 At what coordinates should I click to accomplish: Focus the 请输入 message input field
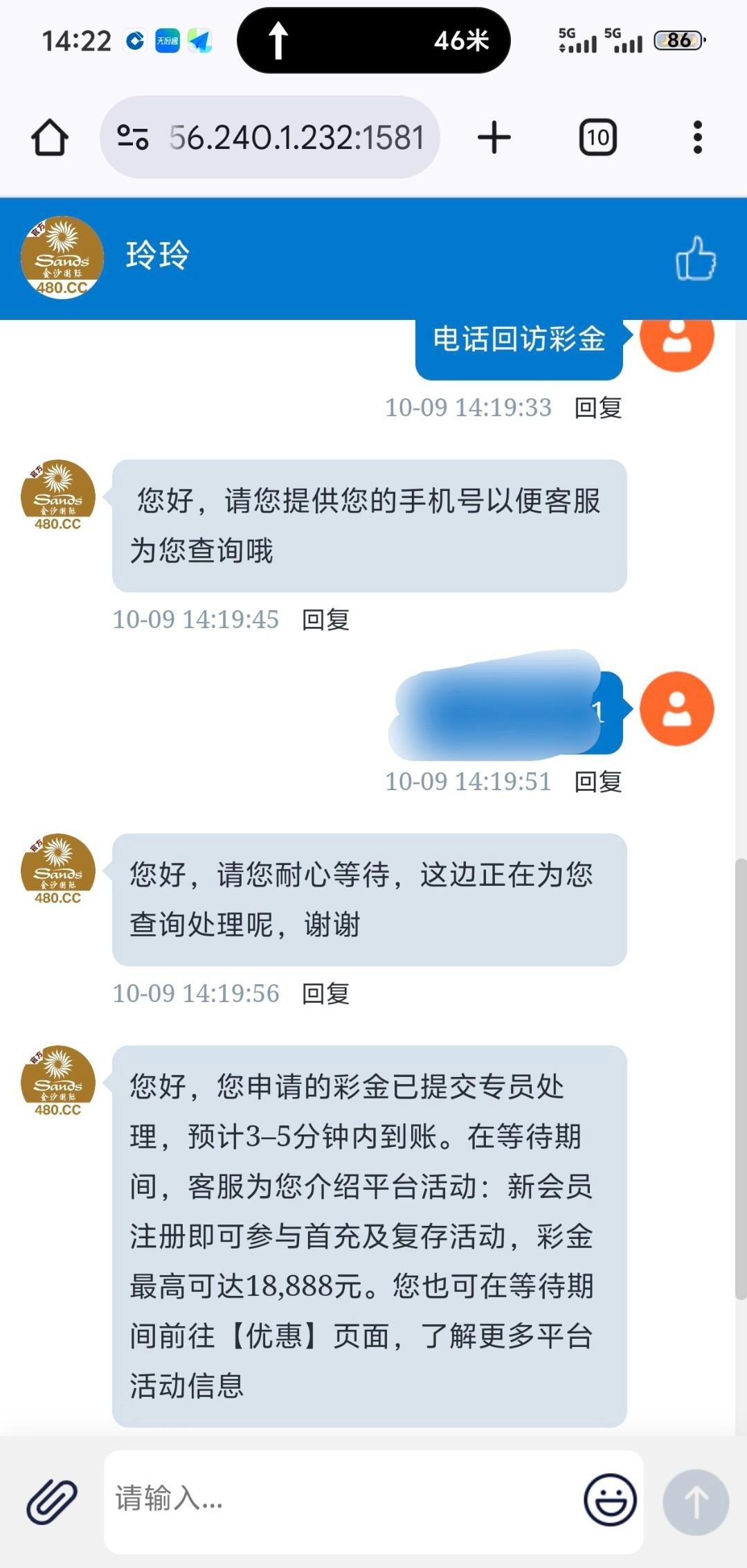click(339, 1499)
